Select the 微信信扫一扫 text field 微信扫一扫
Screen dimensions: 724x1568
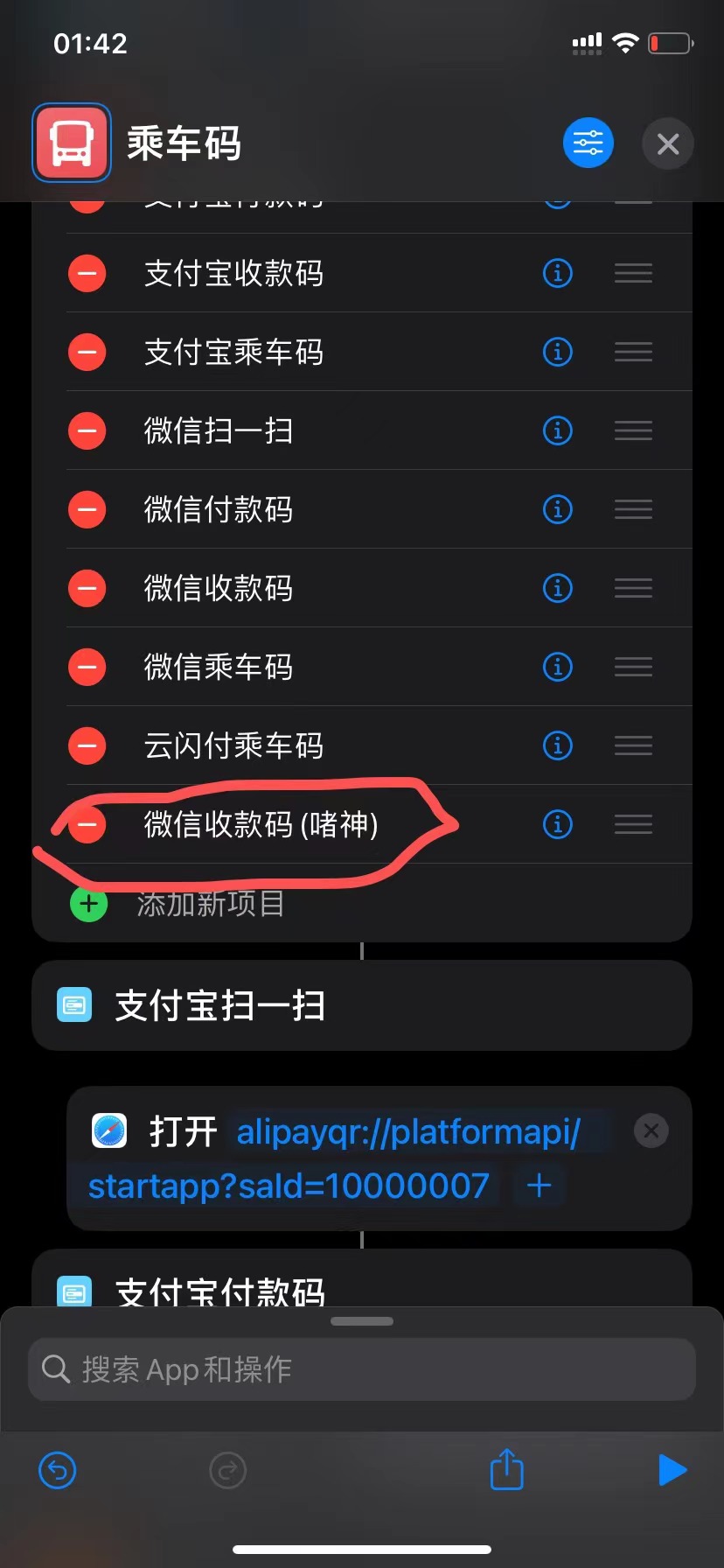pyautogui.click(x=219, y=430)
